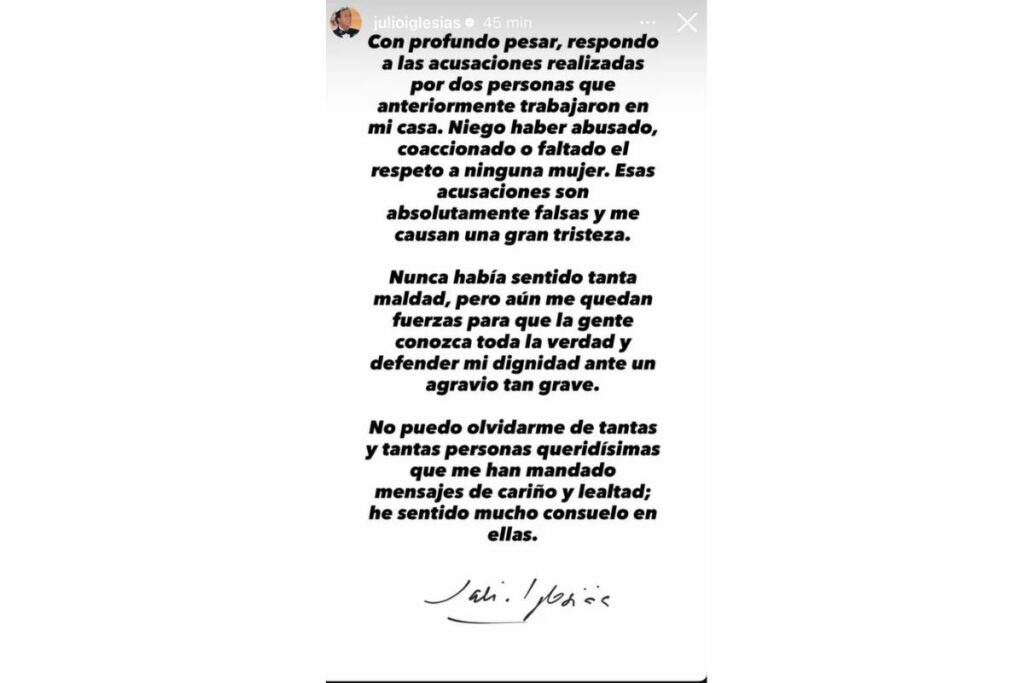
Task: Tap the julioiglesias profile picture
Action: coord(346,22)
